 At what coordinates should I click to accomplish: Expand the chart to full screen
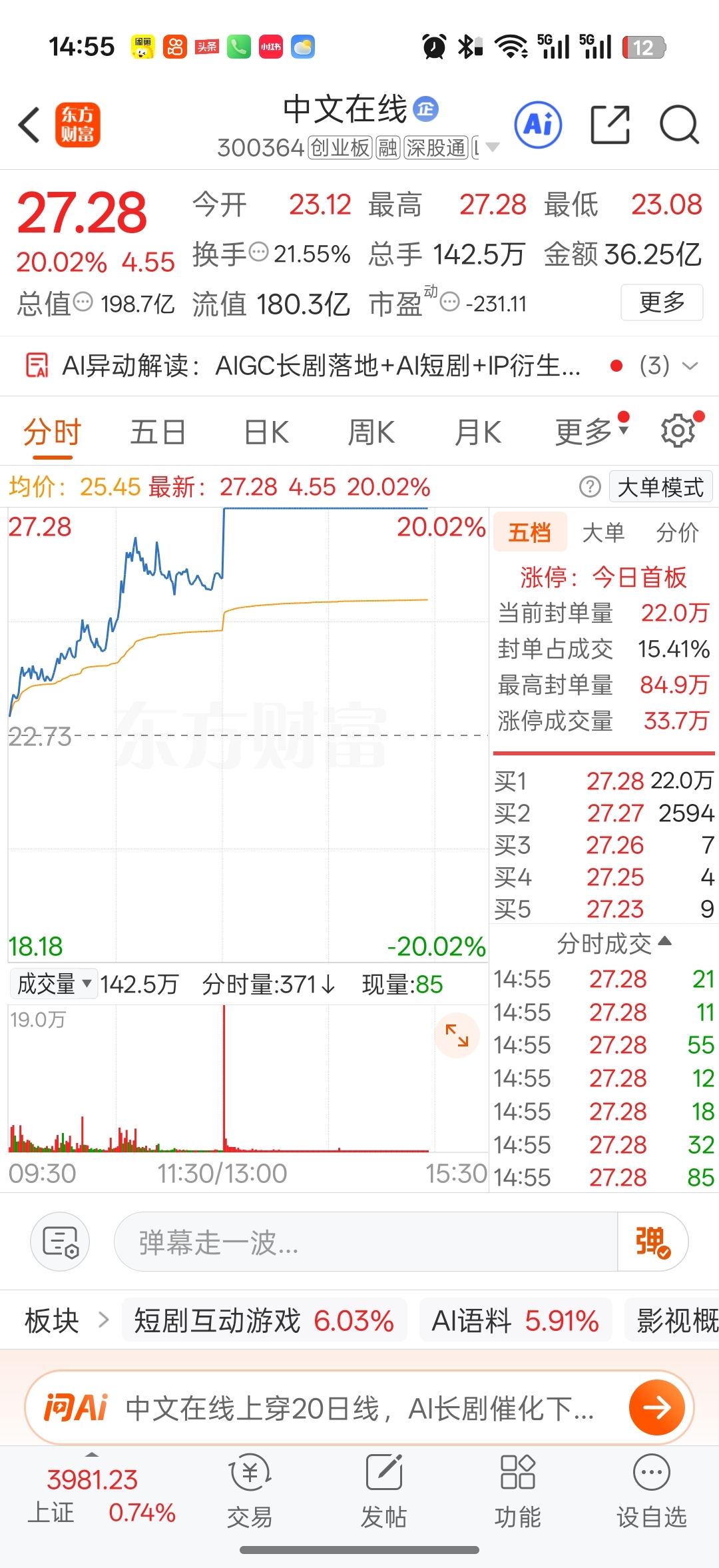[457, 1035]
